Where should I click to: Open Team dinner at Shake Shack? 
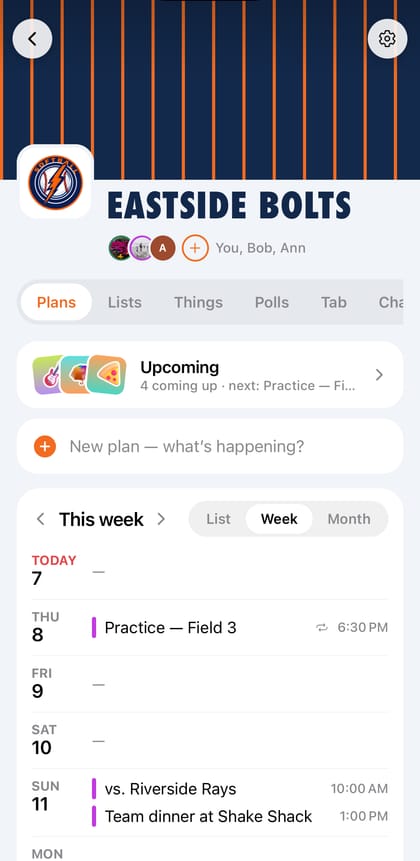(239, 817)
